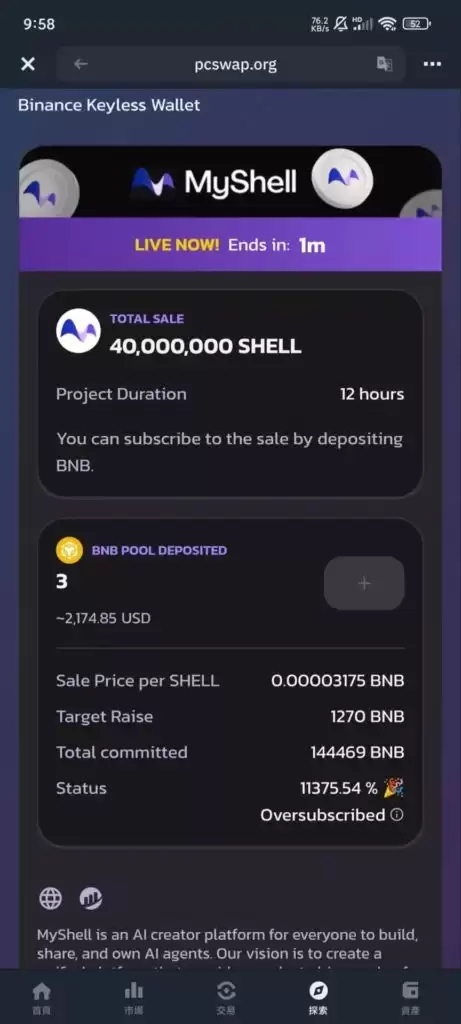The image size is (461, 1024).
Task: Show the Oversubscribed info tooltip
Action: click(397, 815)
